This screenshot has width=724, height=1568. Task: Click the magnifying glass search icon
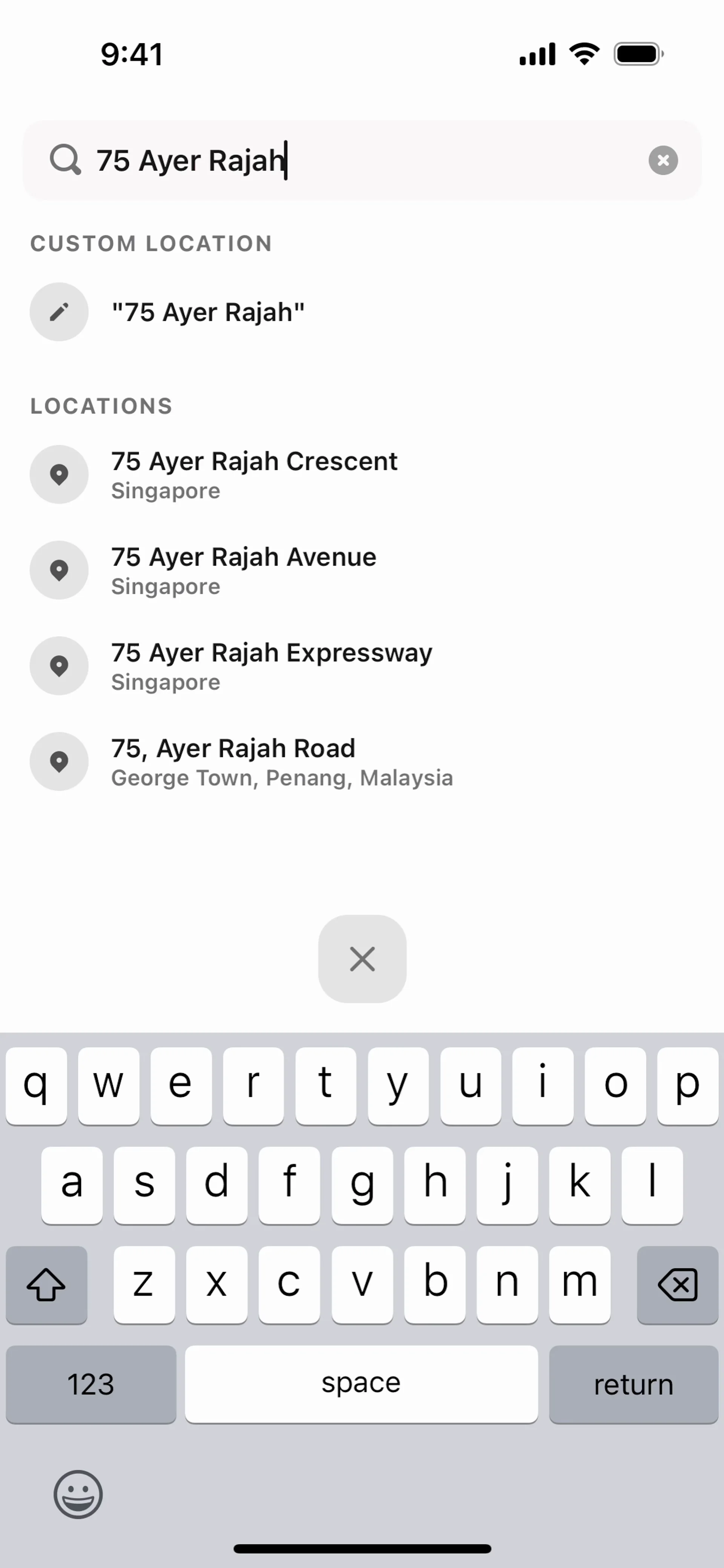pyautogui.click(x=65, y=160)
